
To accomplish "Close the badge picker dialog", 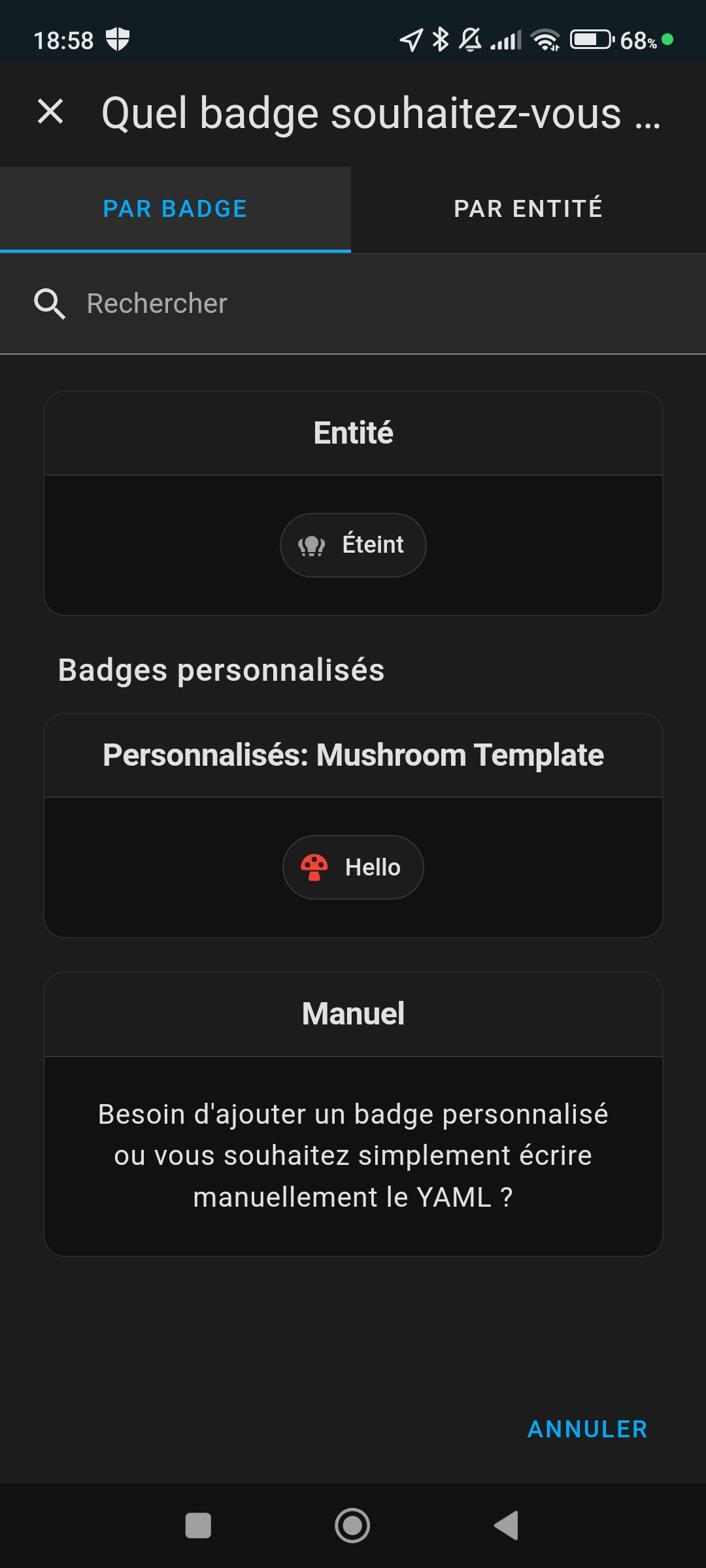I will 50,111.
